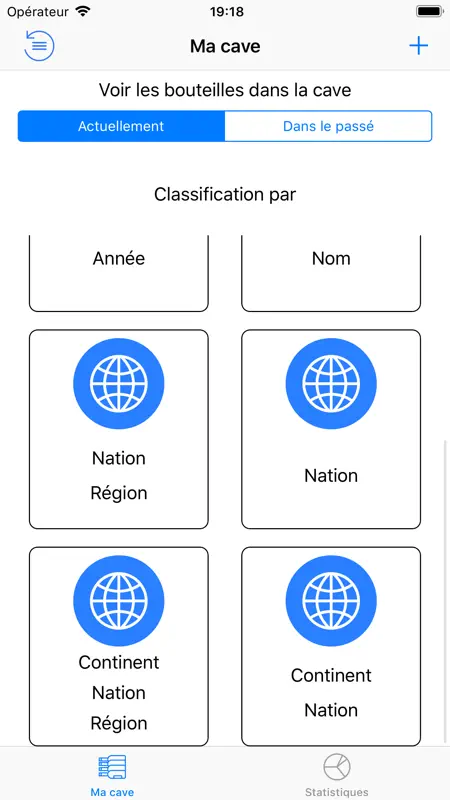Select the Actuellement segment

(121, 126)
